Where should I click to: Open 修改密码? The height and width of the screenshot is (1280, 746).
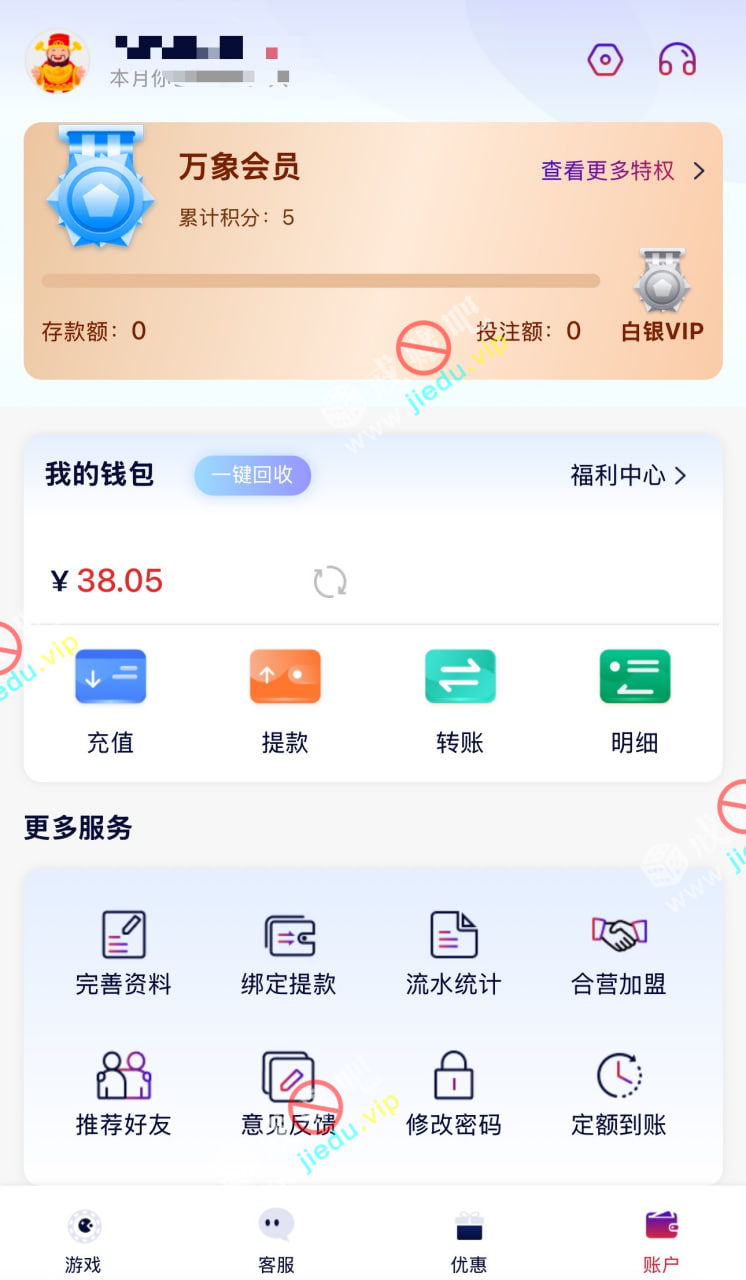tap(454, 1094)
